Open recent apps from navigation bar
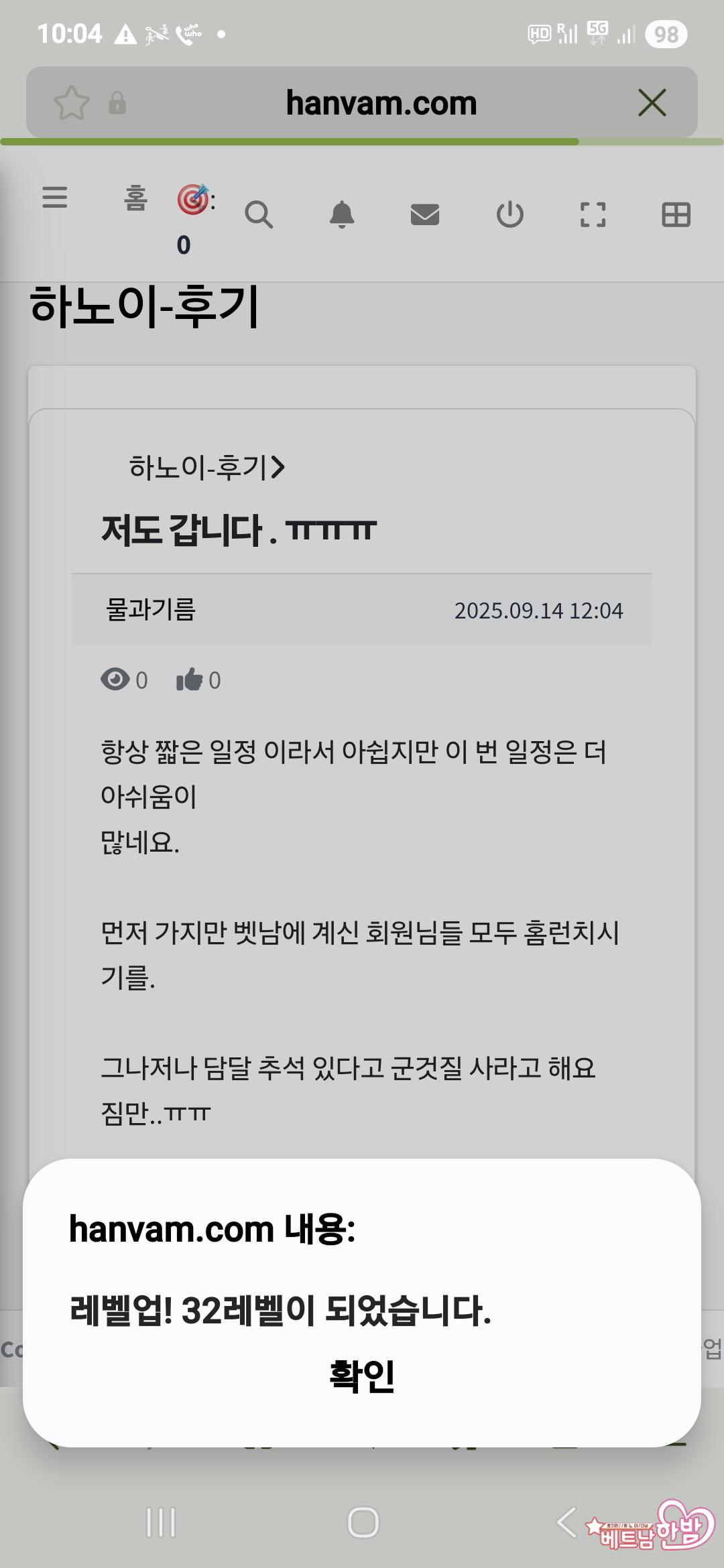Viewport: 724px width, 1568px height. (161, 1522)
